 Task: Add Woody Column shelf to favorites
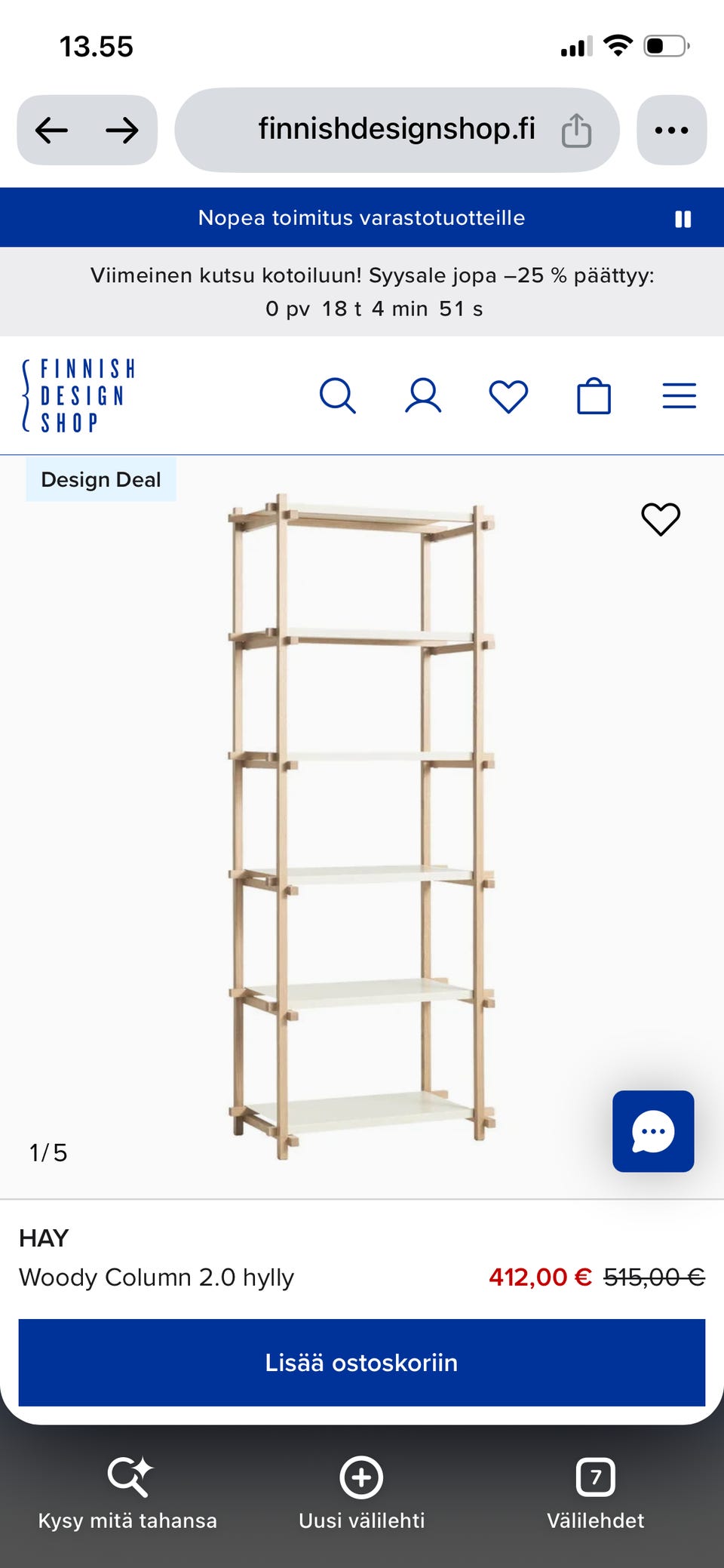pyautogui.click(x=661, y=519)
